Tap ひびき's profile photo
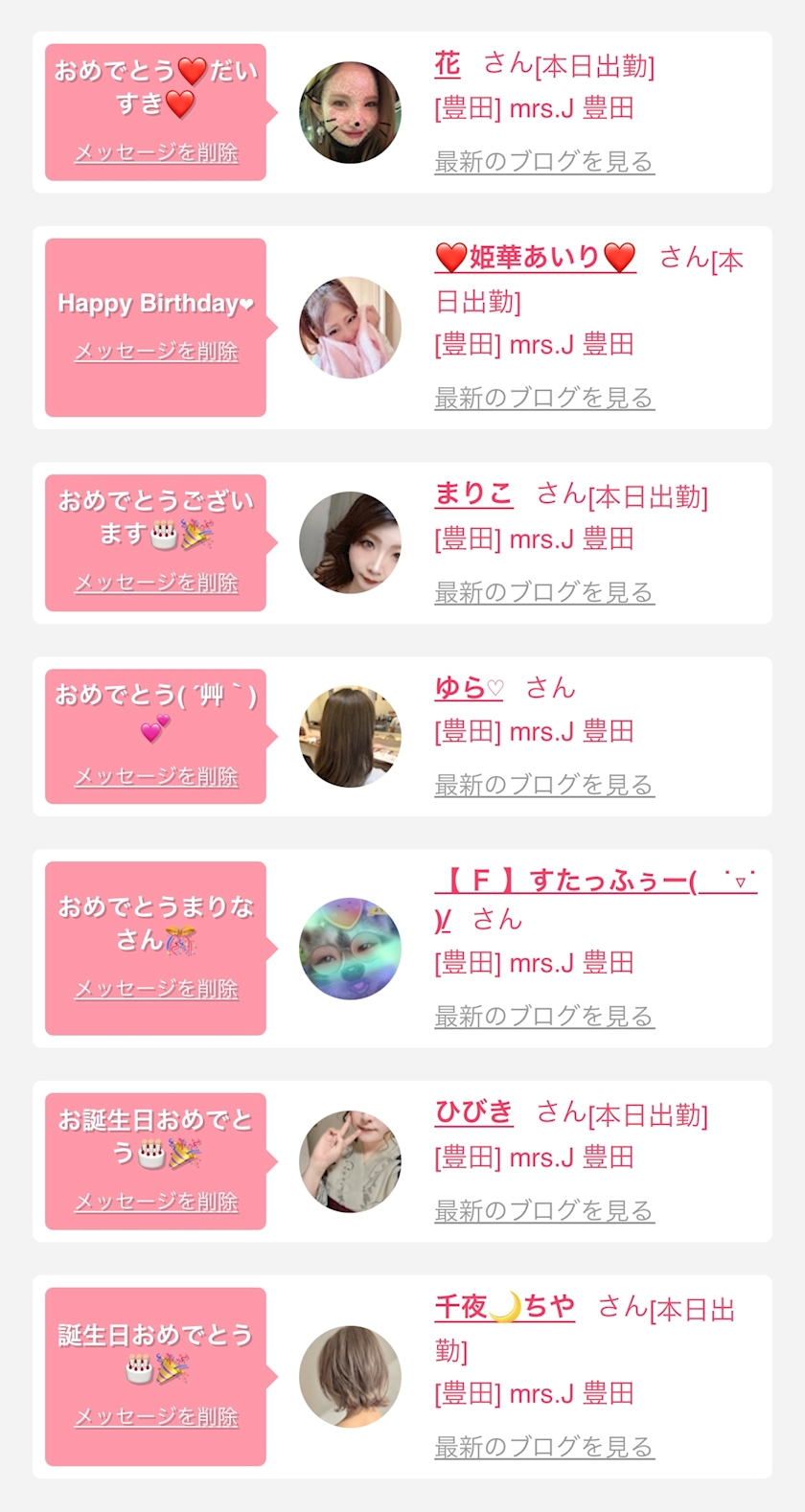805x1512 pixels. 350,1161
